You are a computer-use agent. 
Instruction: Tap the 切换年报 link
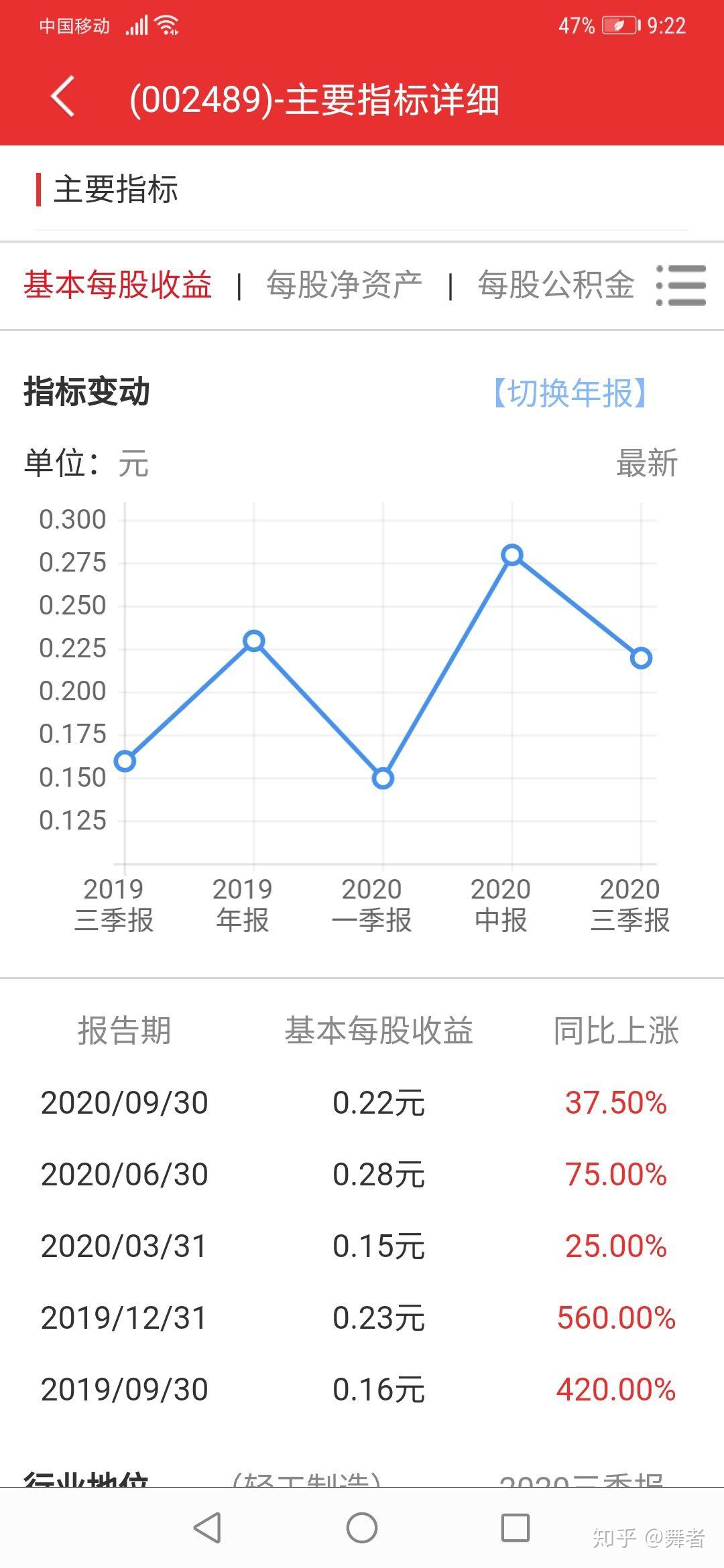[570, 393]
